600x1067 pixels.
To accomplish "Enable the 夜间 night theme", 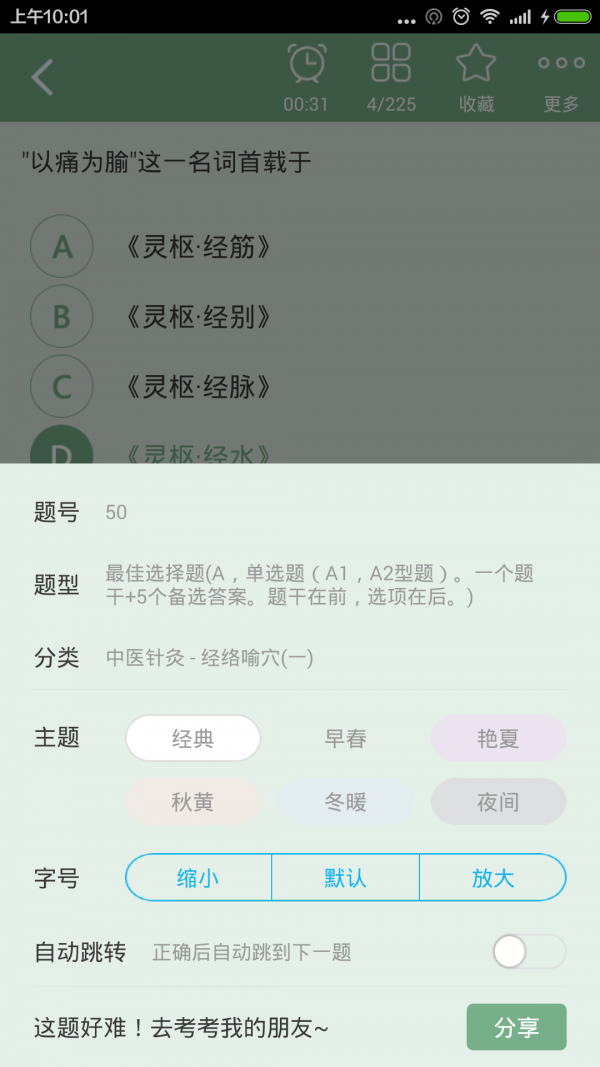I will click(498, 802).
